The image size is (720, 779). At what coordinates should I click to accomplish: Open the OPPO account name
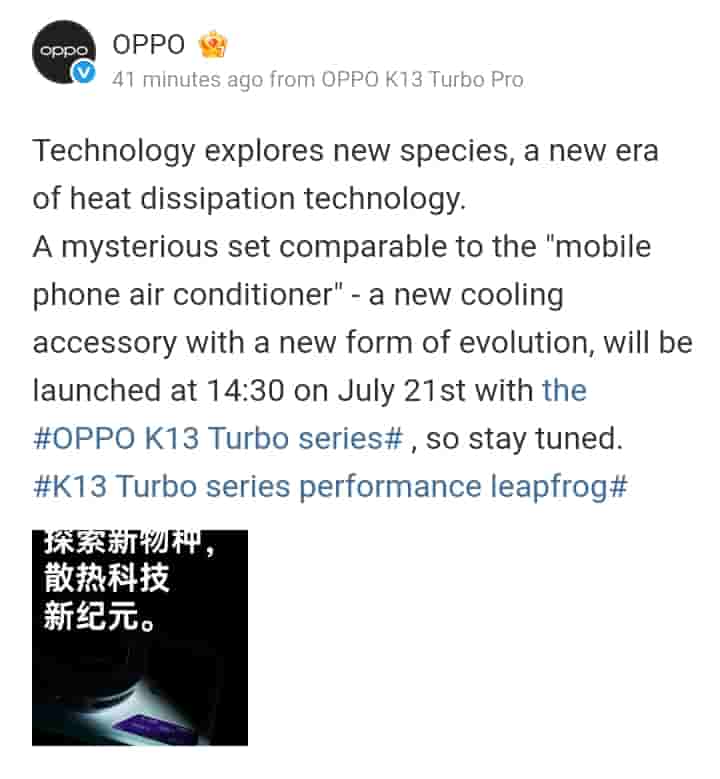[x=149, y=44]
